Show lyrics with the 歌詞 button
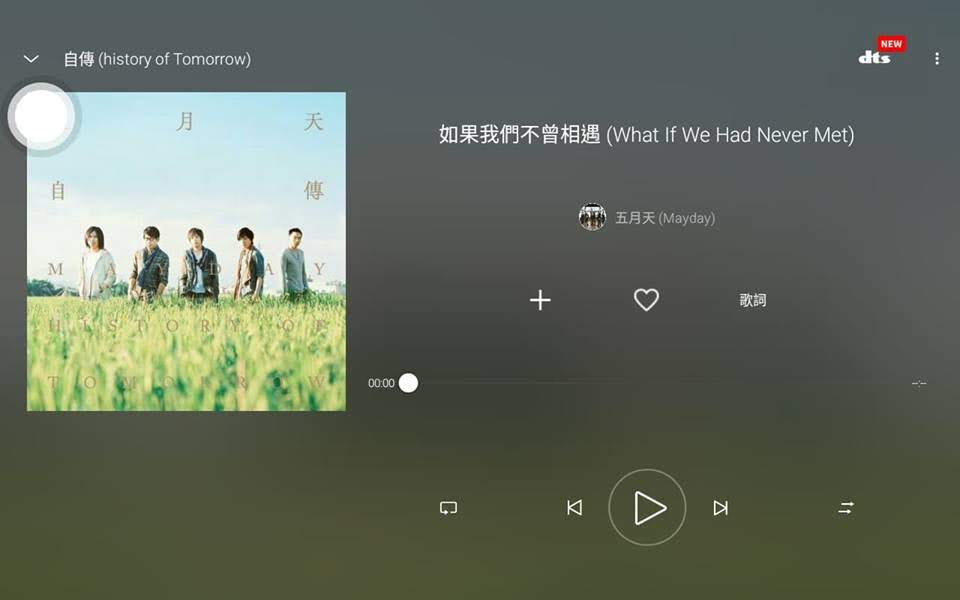The height and width of the screenshot is (600, 960). pos(752,300)
